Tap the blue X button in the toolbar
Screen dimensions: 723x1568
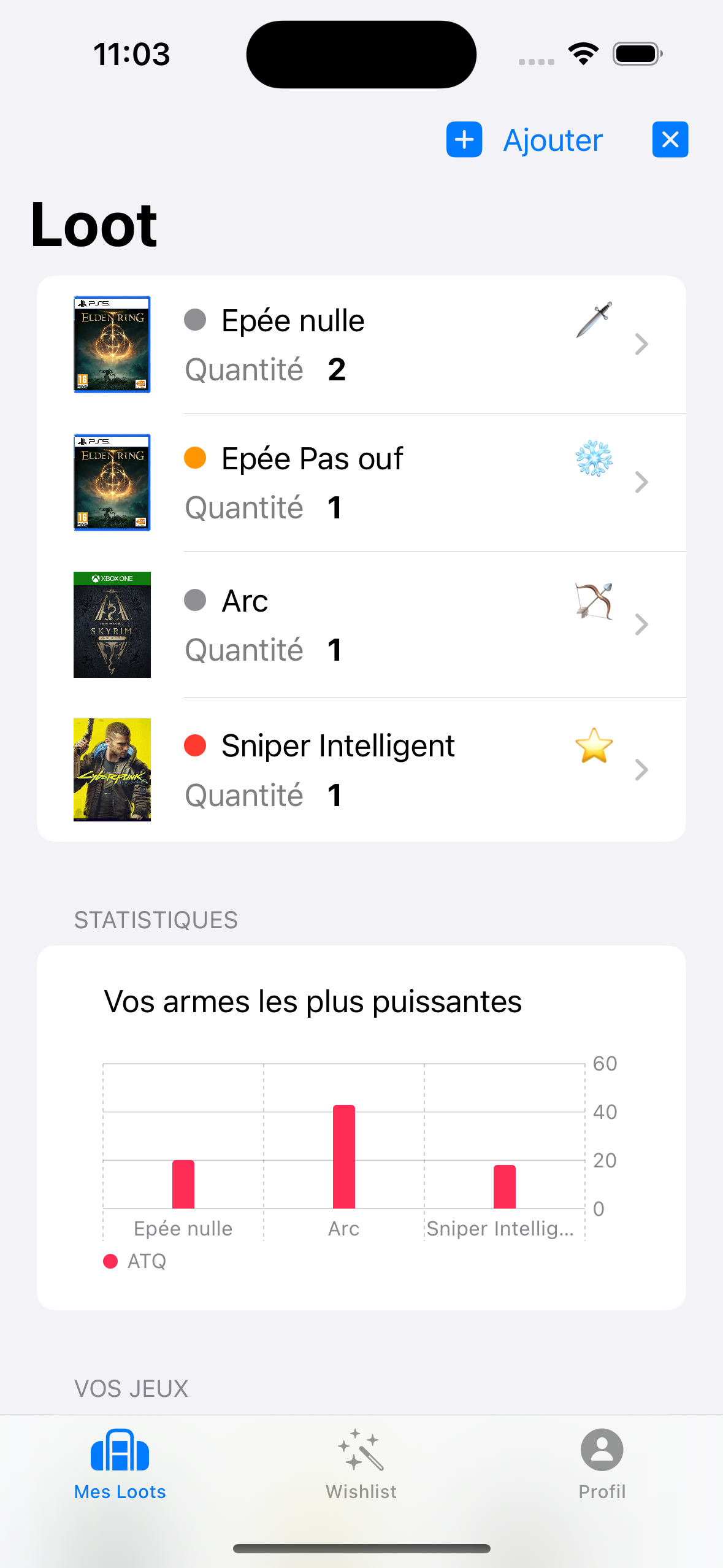point(670,140)
